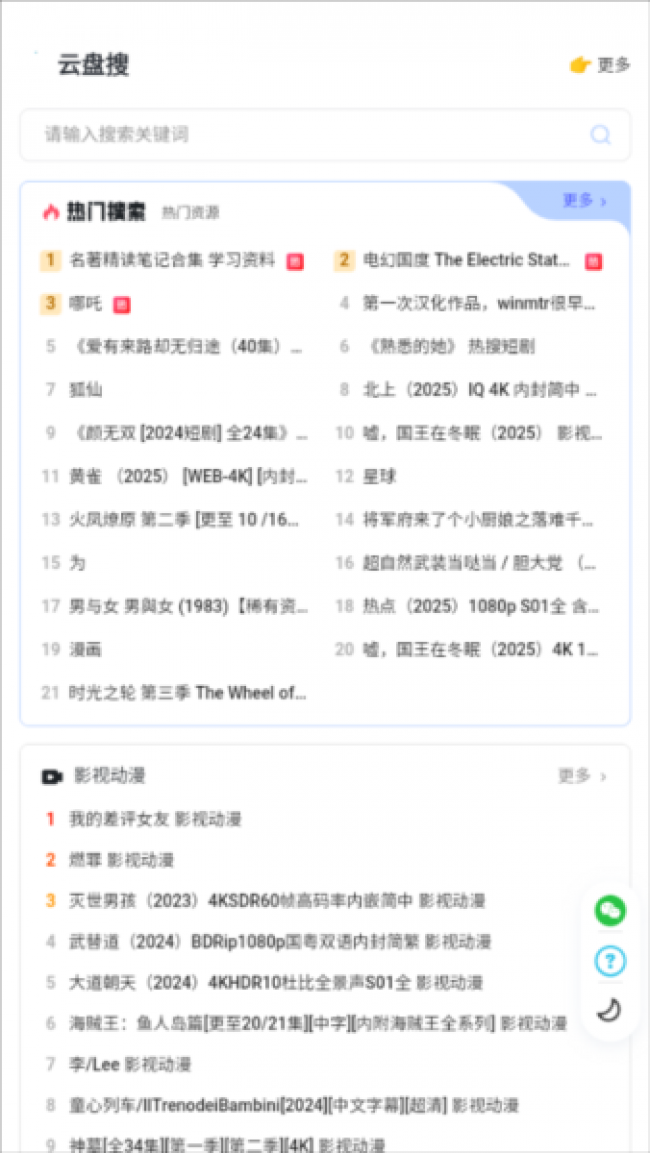Select hot search 电幻国度 The Electric State

click(x=466, y=261)
